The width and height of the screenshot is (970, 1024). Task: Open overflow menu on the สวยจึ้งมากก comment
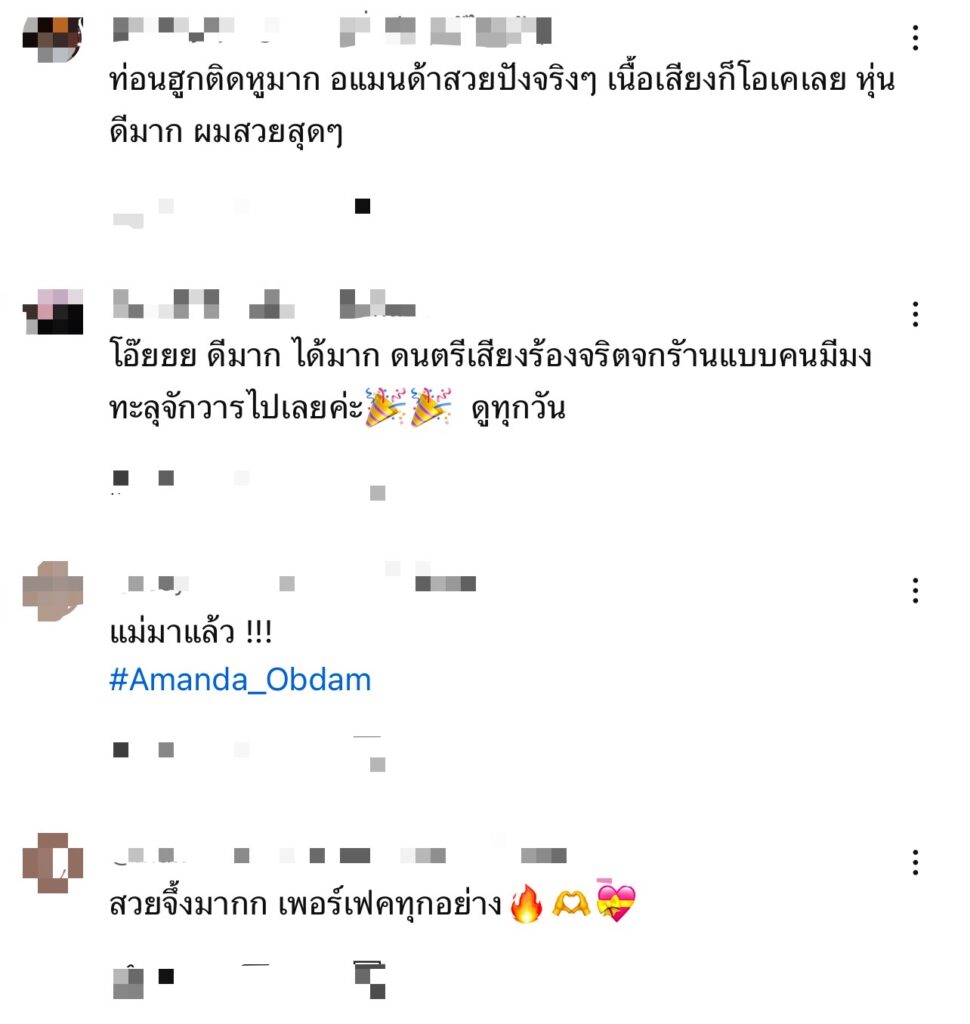[x=915, y=862]
